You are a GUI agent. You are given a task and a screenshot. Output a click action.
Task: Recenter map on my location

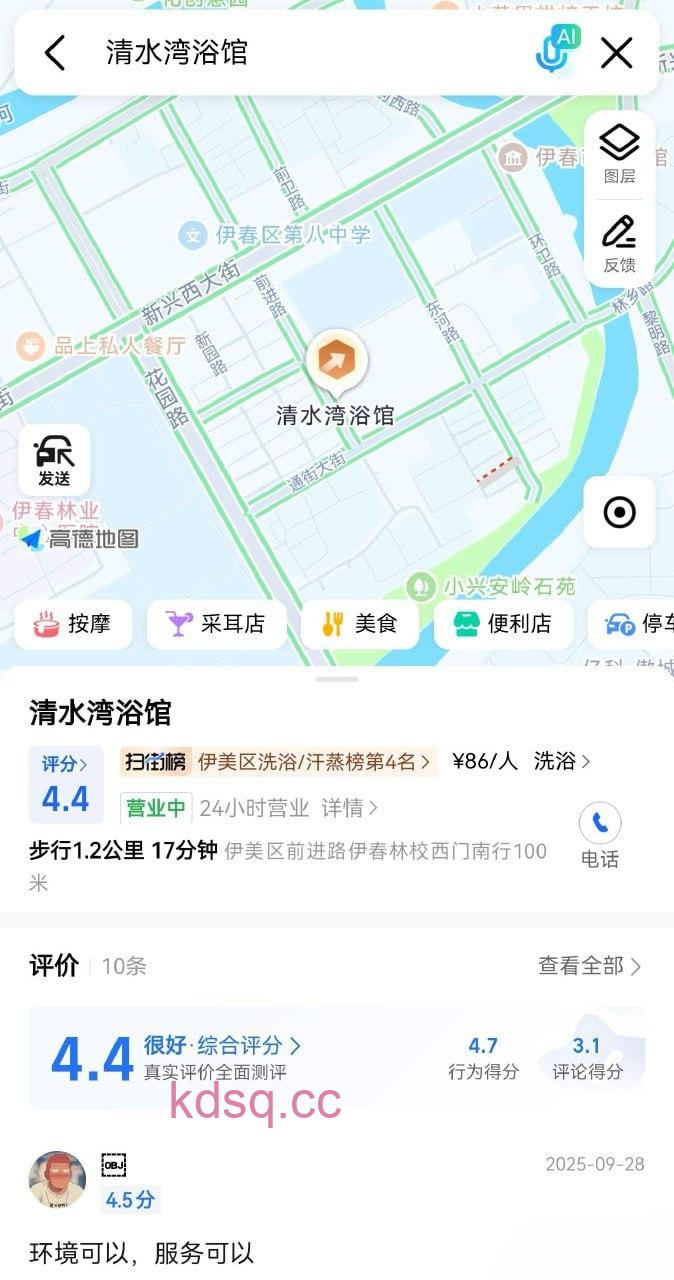(619, 513)
